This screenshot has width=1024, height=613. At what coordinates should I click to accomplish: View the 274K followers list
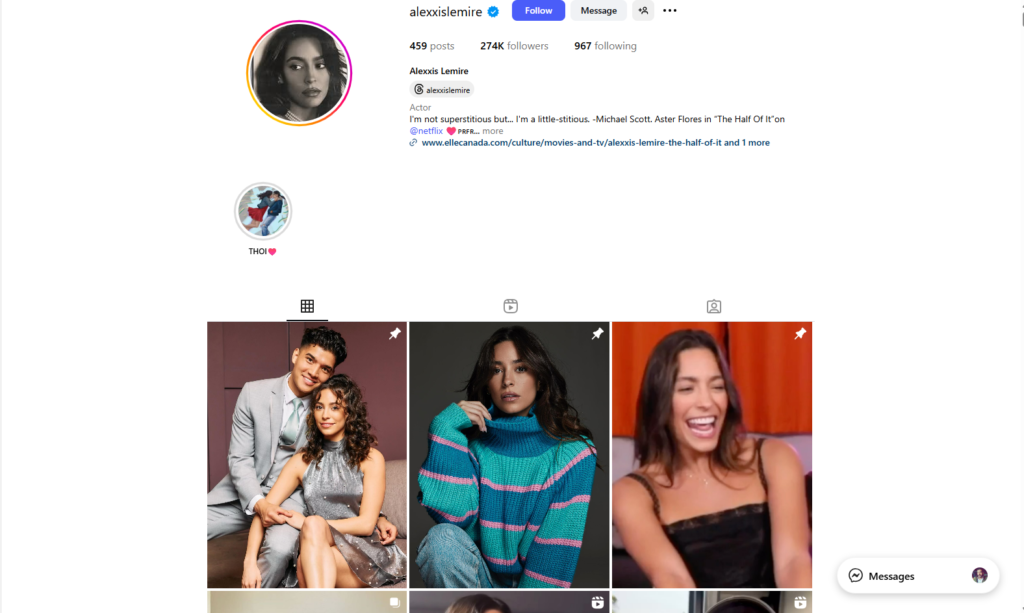click(x=514, y=46)
